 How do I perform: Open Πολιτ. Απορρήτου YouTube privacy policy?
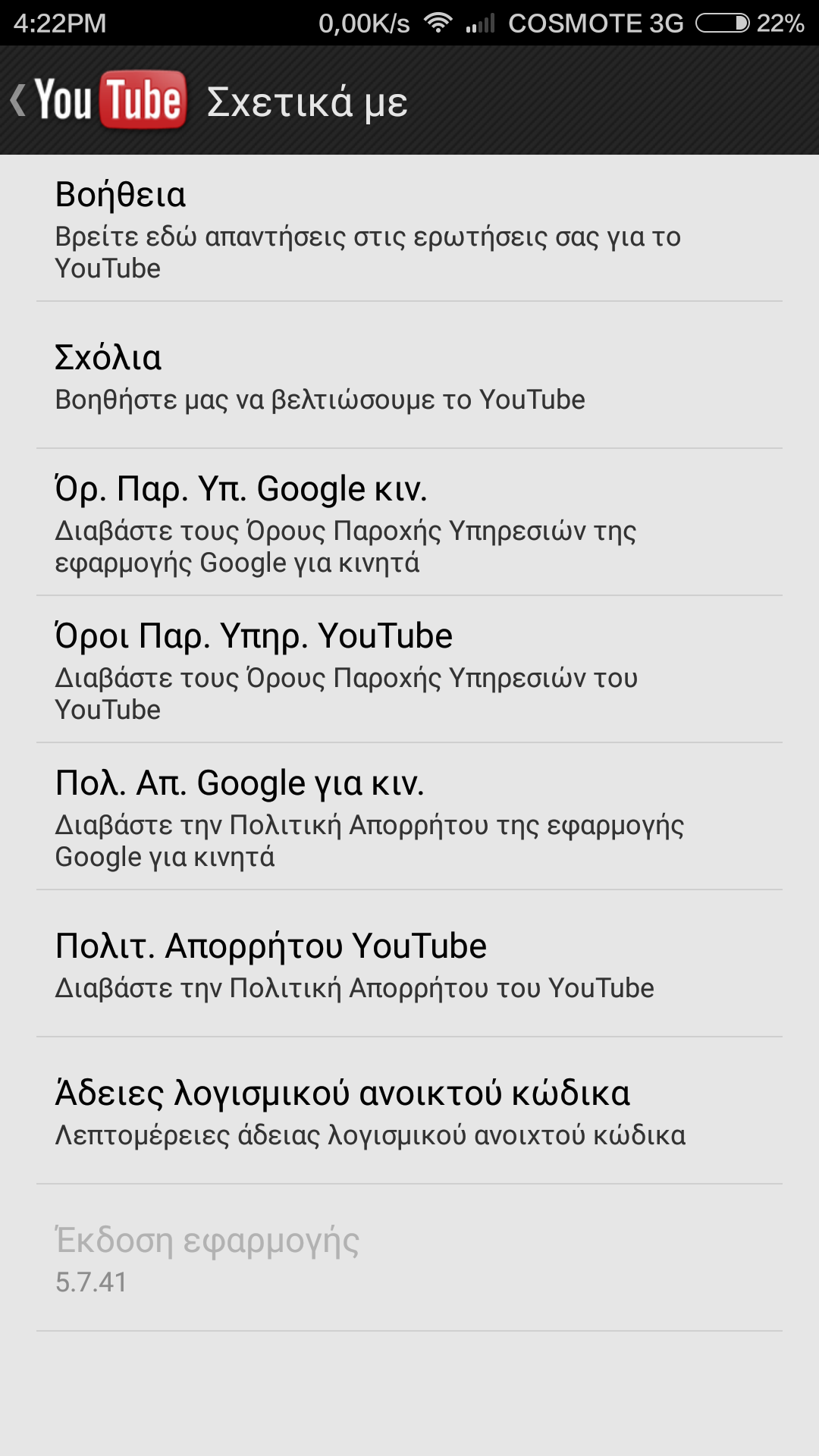[x=409, y=965]
